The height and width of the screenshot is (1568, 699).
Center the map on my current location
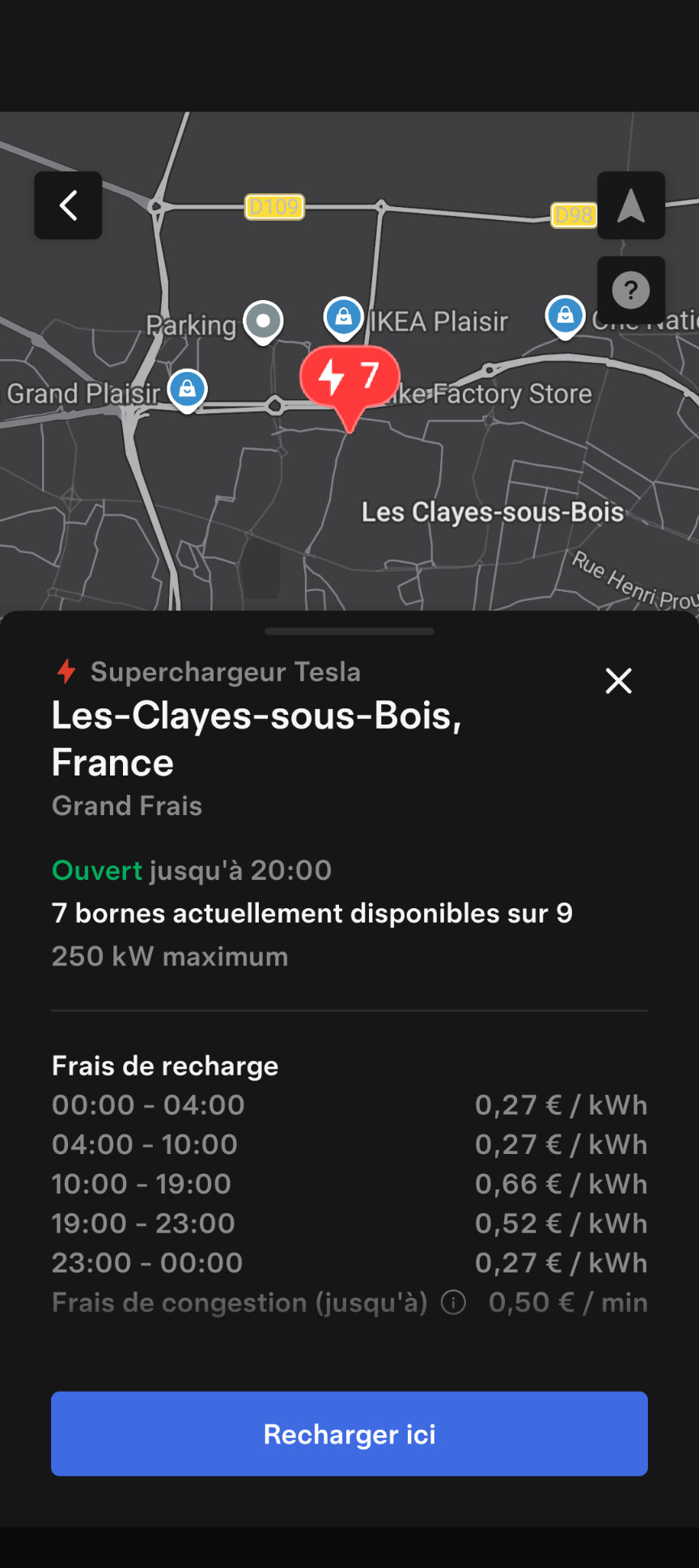point(631,205)
